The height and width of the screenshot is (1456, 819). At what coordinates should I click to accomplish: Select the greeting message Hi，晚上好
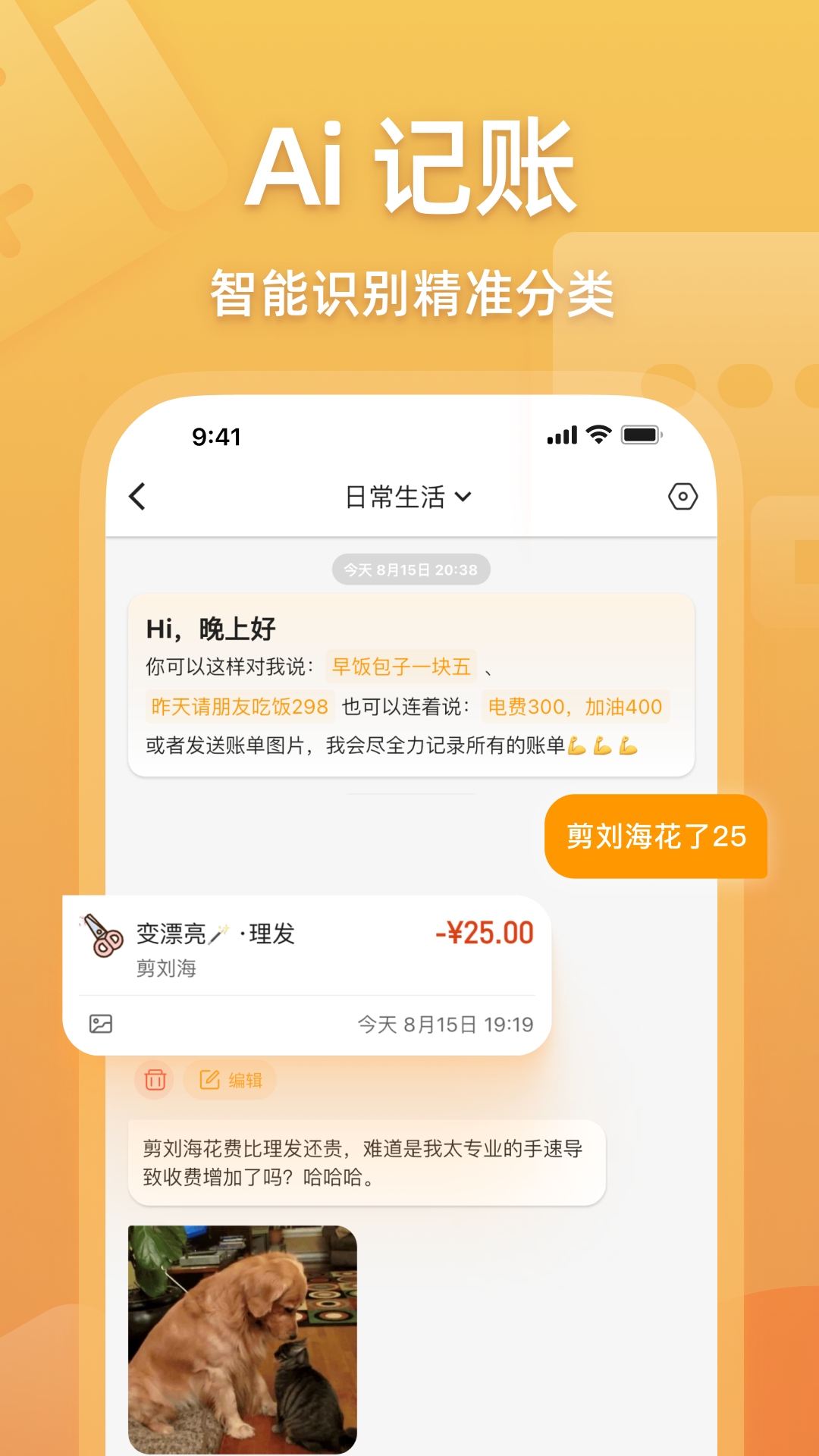[210, 629]
